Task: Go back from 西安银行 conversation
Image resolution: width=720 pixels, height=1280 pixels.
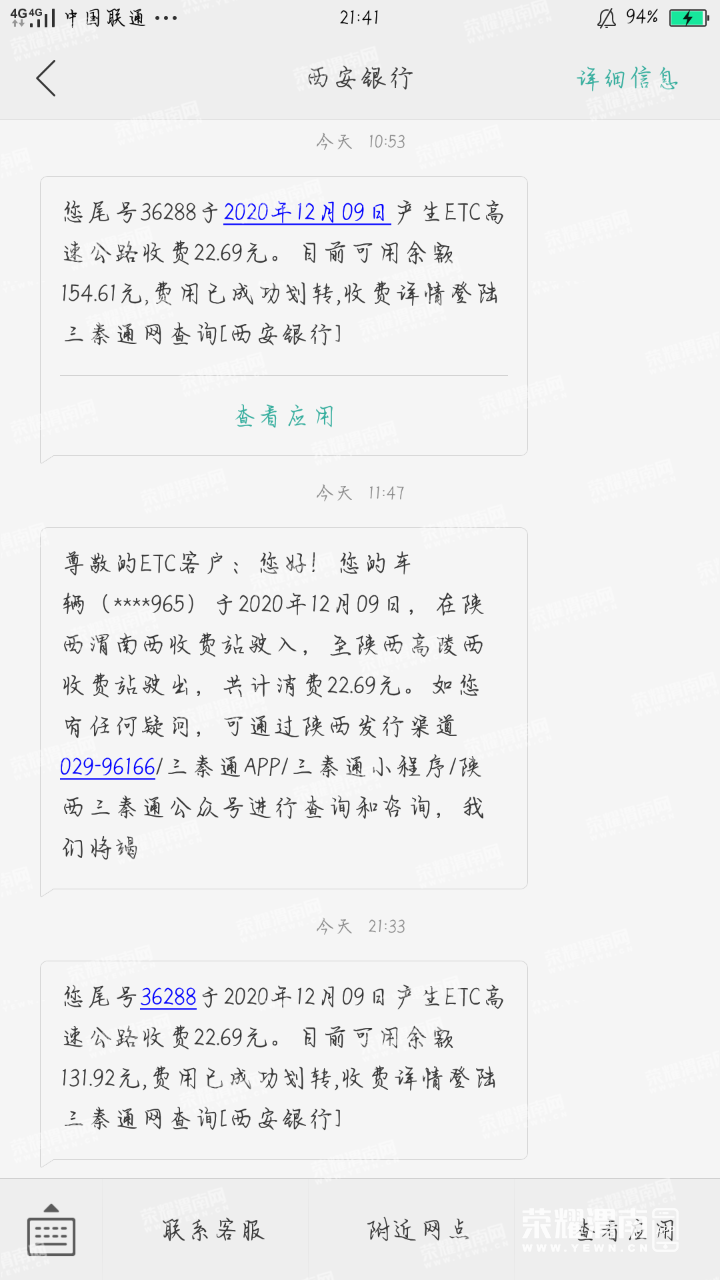Action: (46, 78)
